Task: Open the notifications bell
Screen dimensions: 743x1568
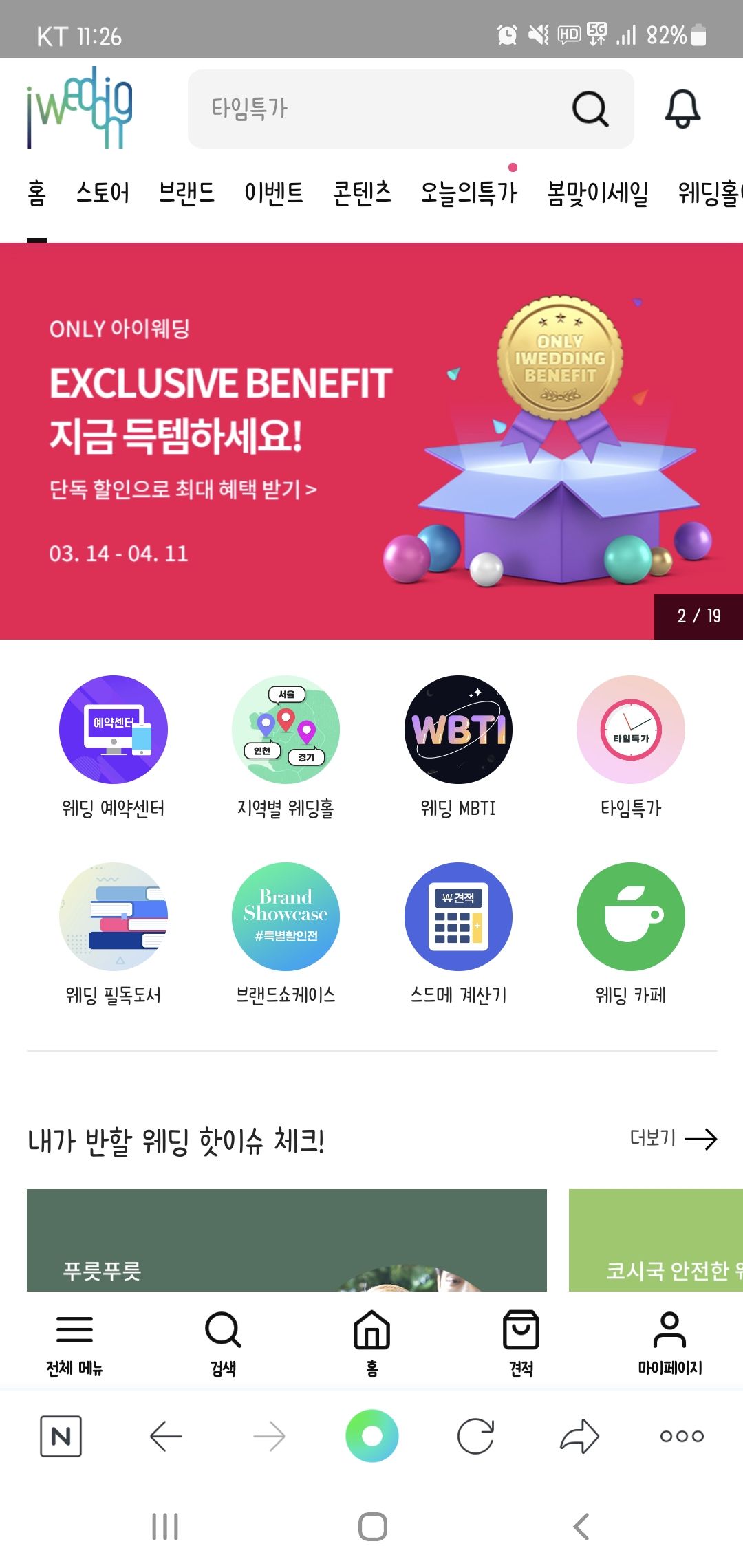Action: [682, 109]
